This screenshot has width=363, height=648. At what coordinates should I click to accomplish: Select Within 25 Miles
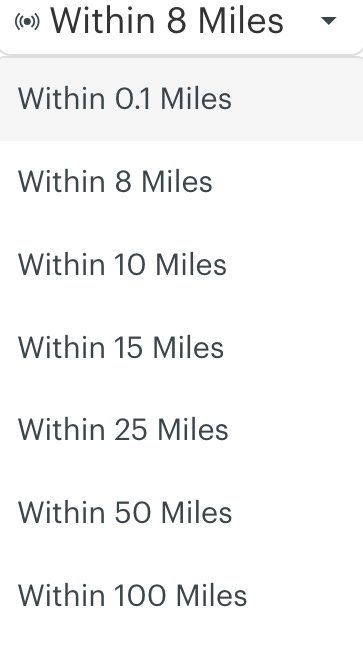[x=182, y=430]
